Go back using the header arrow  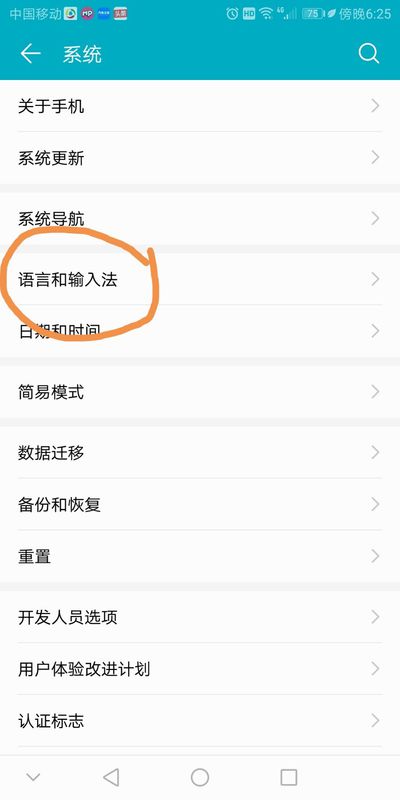[x=30, y=54]
